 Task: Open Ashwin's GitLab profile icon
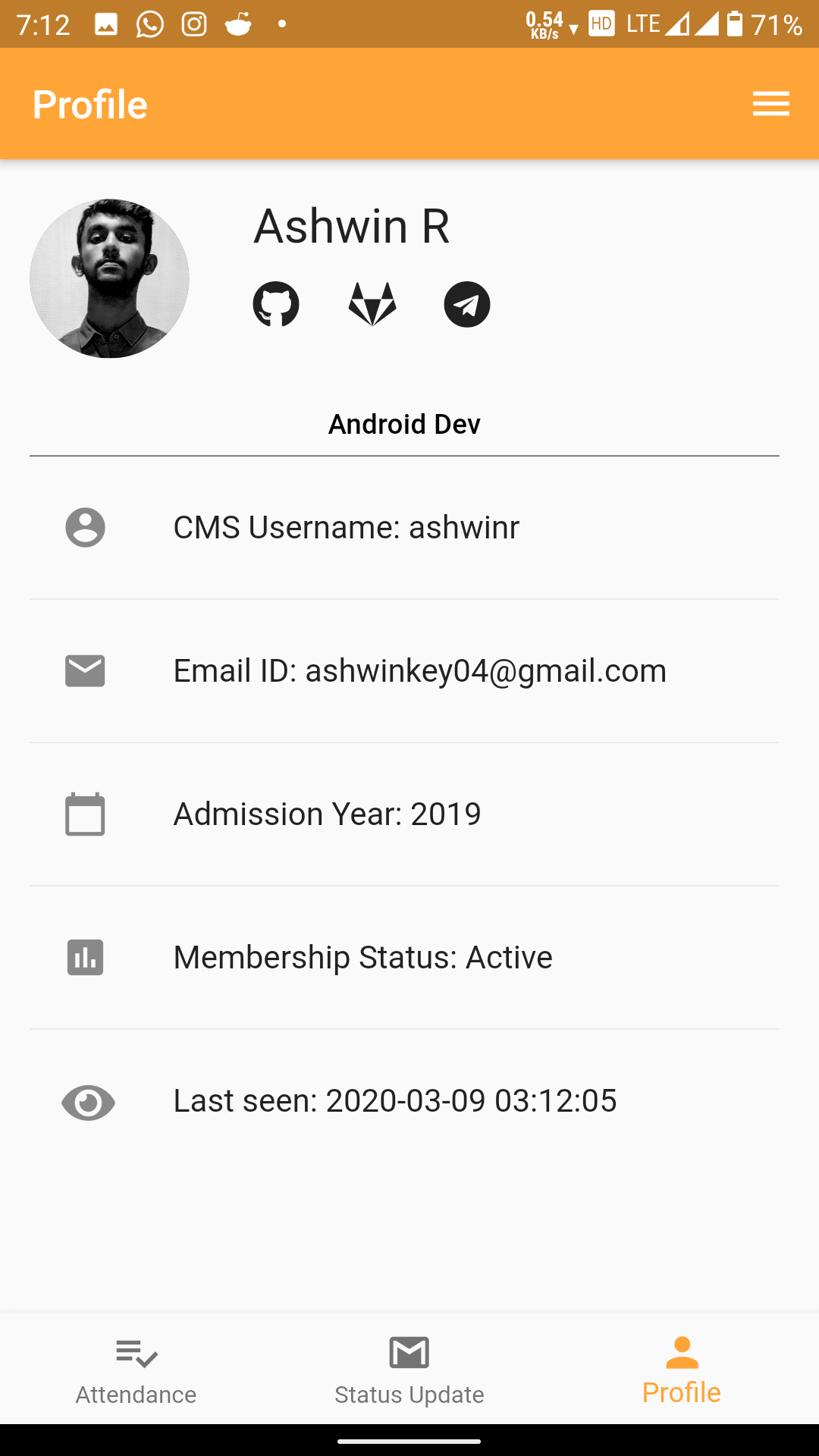click(x=372, y=304)
